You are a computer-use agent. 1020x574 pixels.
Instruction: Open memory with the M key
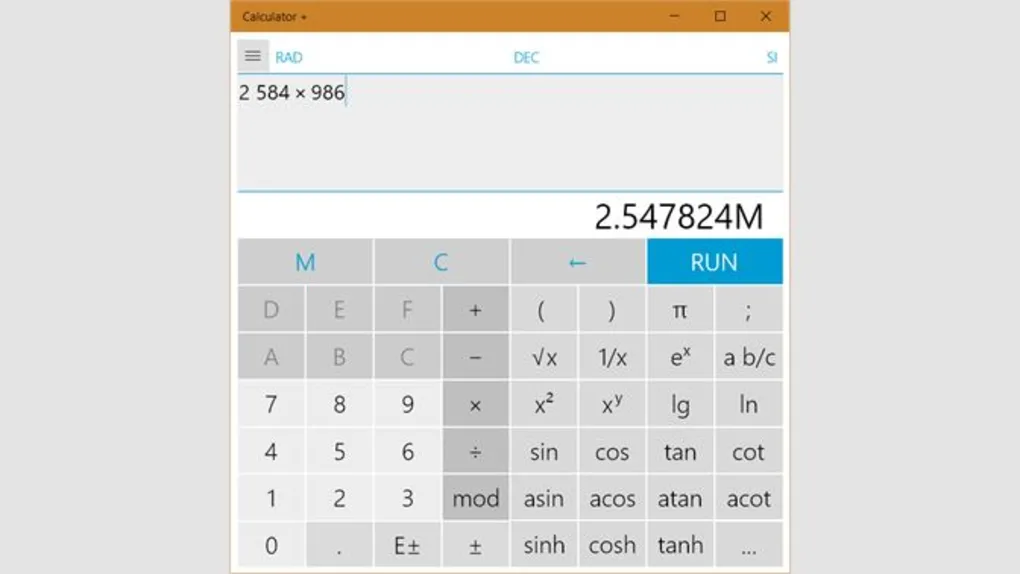305,262
